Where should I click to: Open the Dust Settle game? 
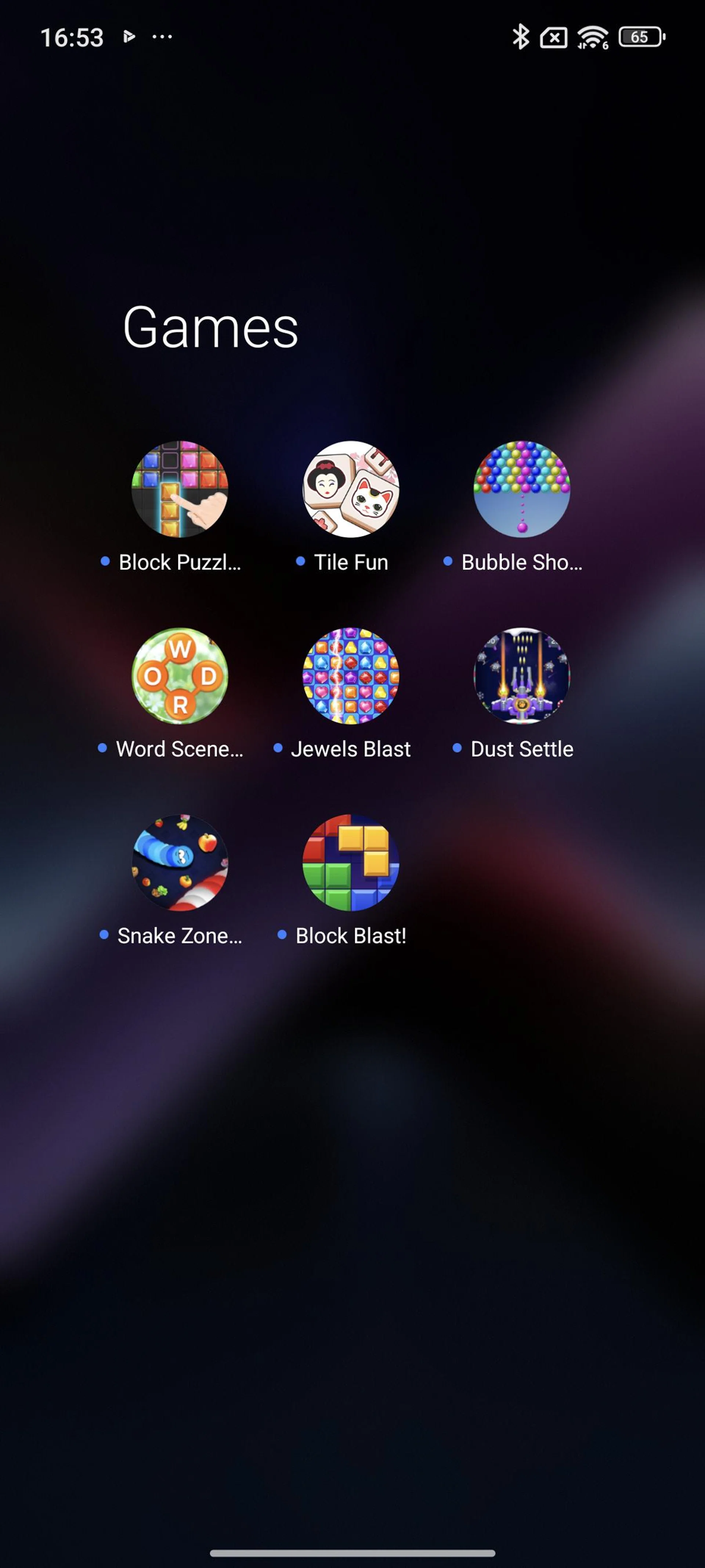(522, 676)
